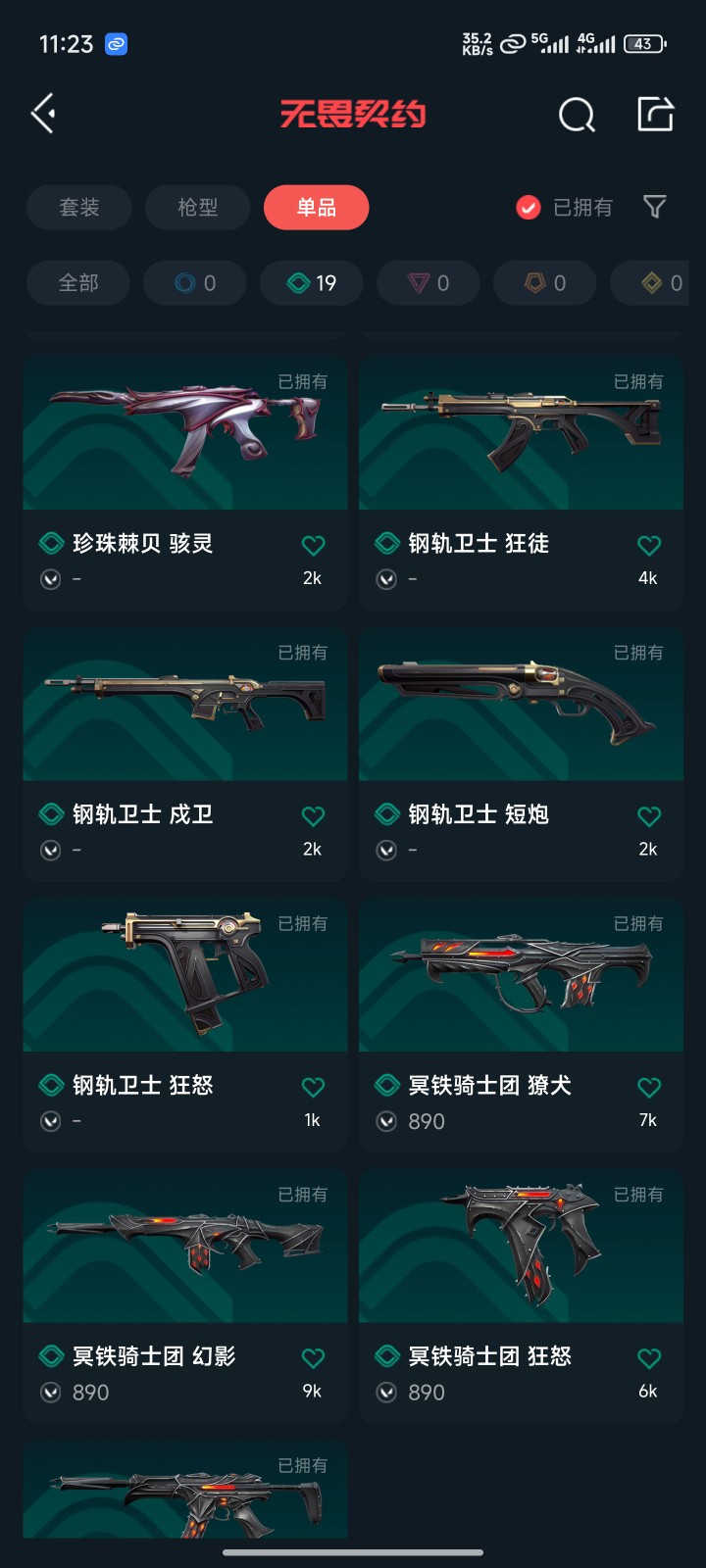Screen dimensions: 706x1568
Task: Like the 钢轨卫士 狂怒 skin
Action: [x=313, y=1087]
